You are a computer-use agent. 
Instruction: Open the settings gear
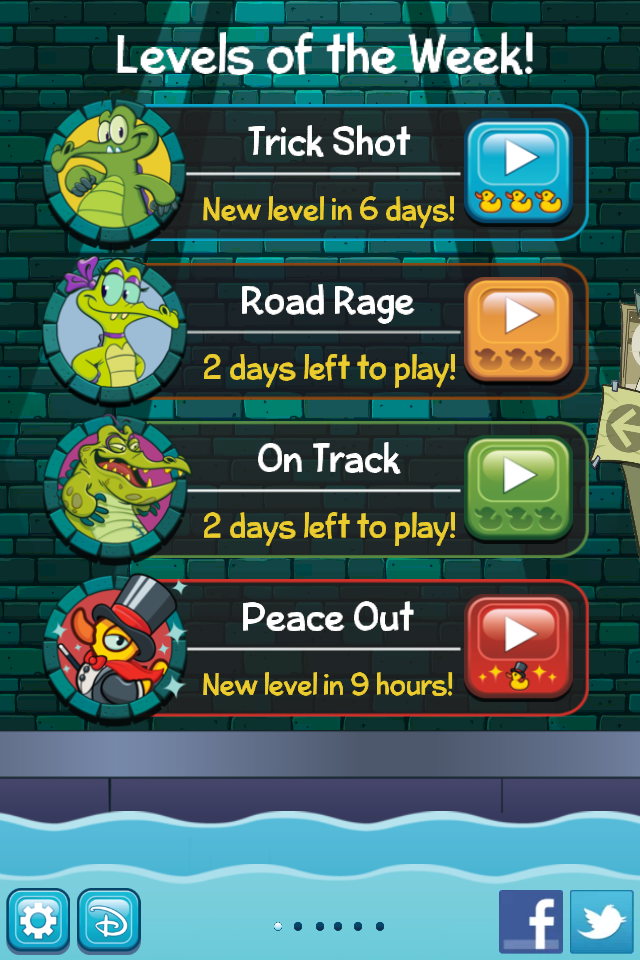click(38, 921)
